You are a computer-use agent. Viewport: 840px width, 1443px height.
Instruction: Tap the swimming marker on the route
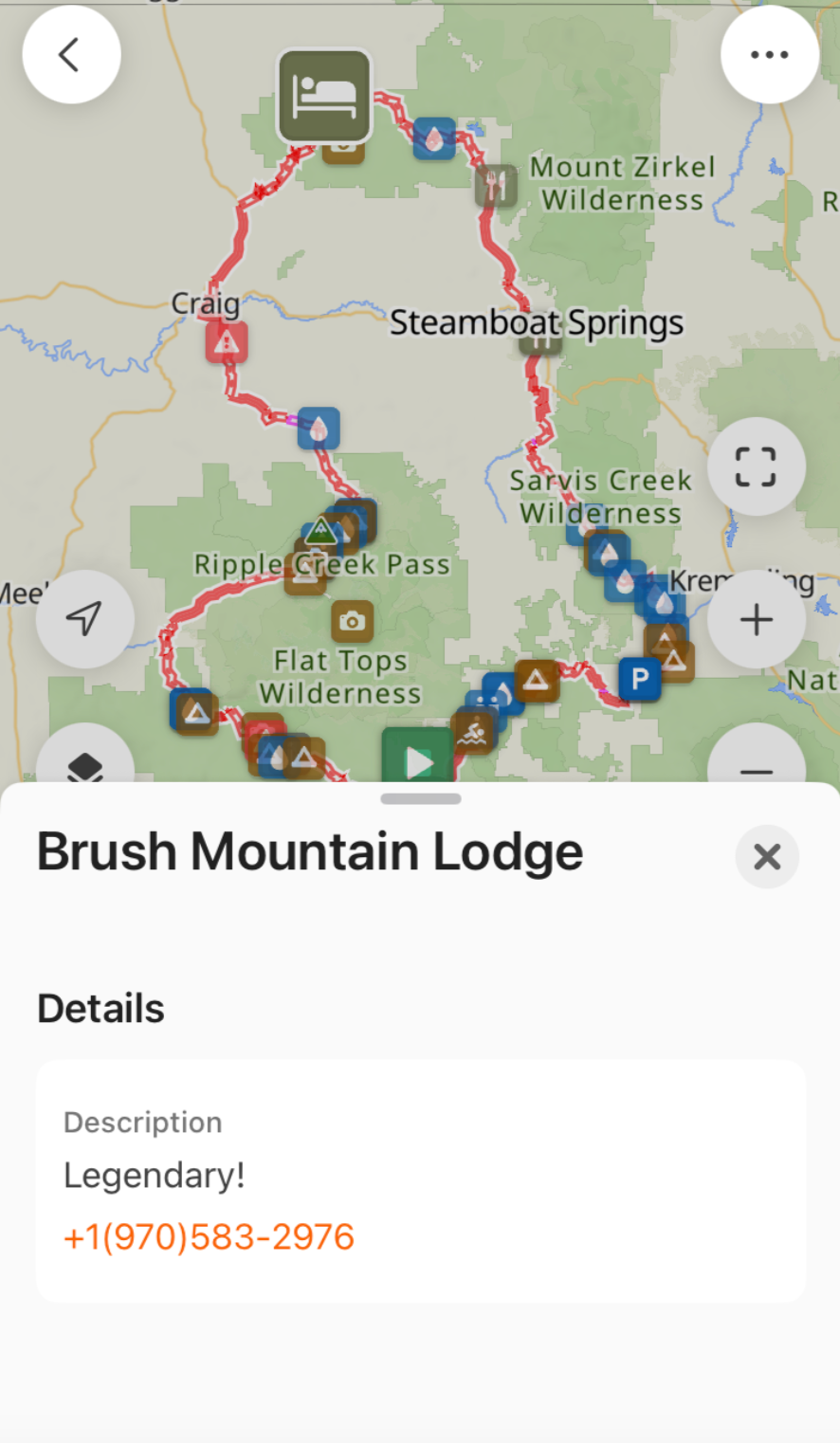(472, 732)
